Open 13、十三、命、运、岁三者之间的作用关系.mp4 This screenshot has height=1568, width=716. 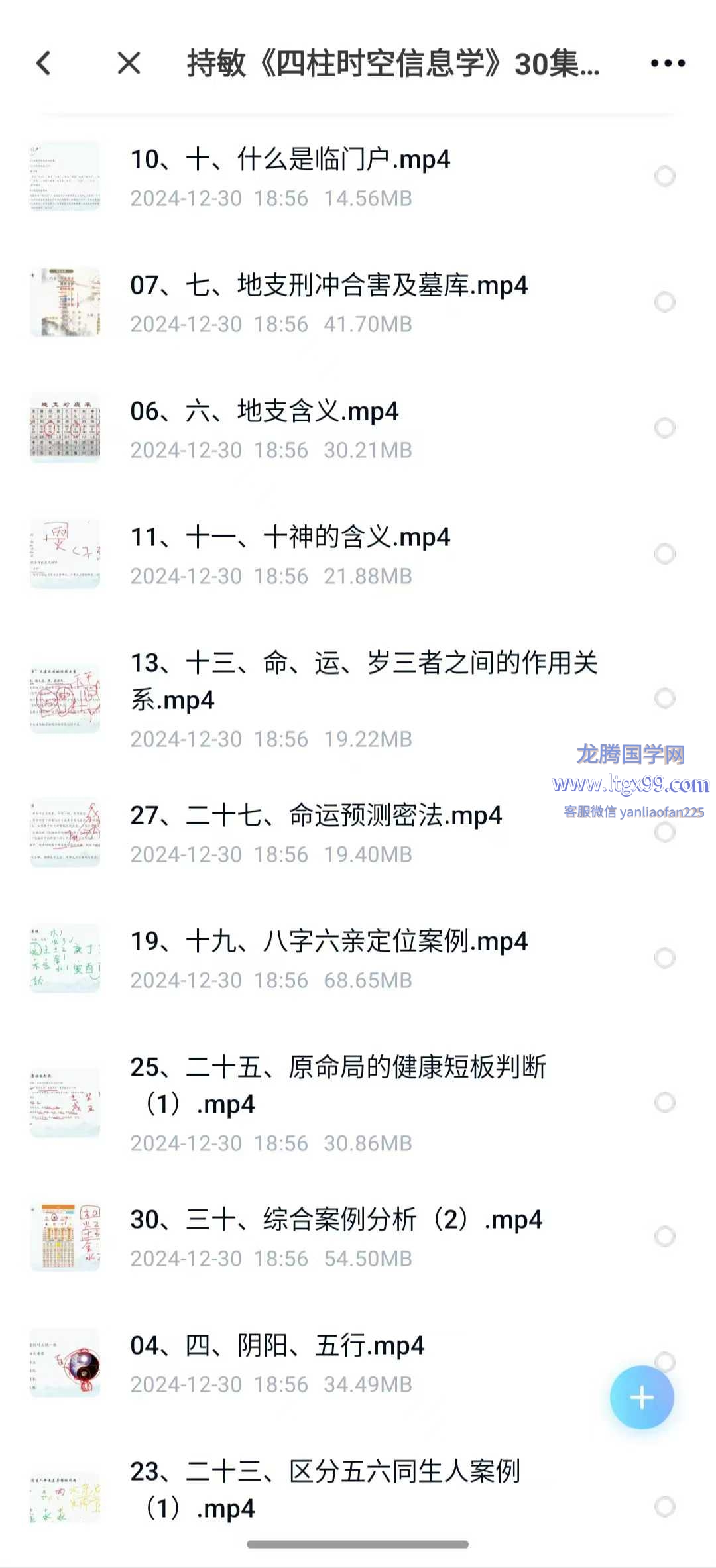point(363,681)
